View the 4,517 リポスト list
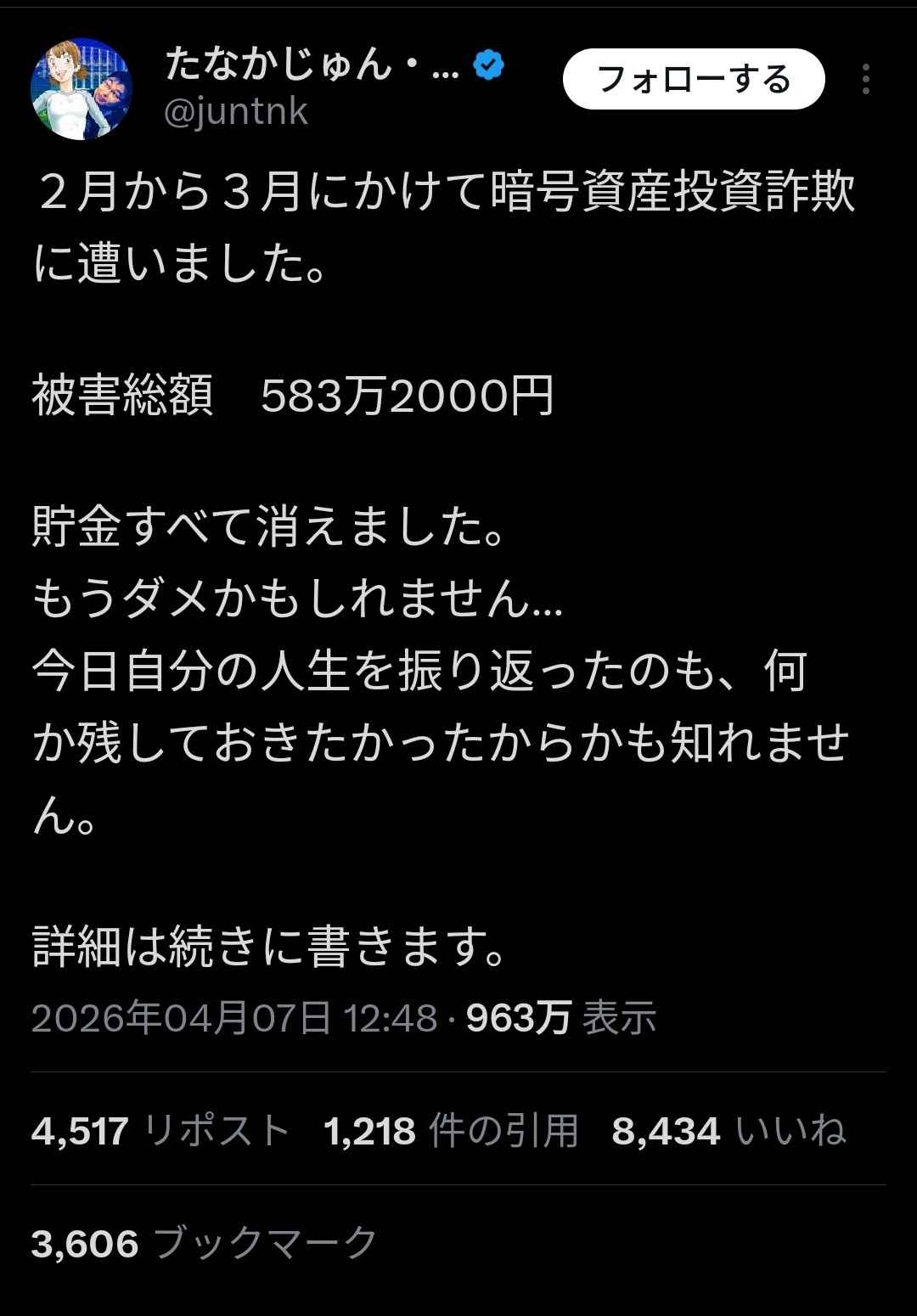 pyautogui.click(x=161, y=1131)
